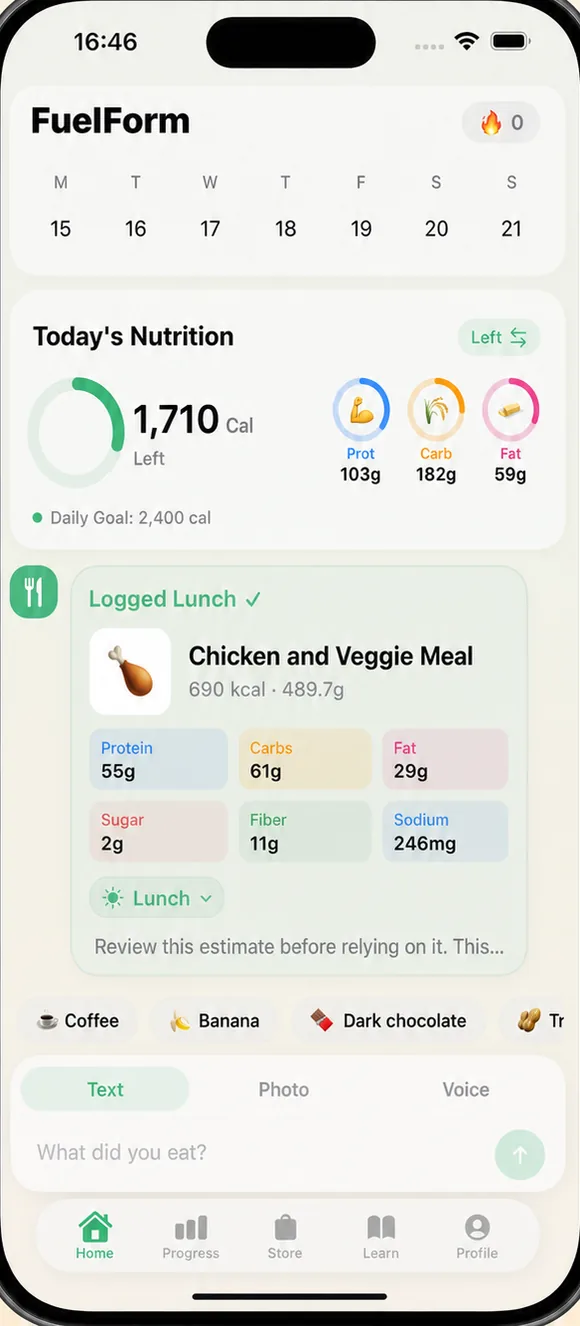
Task: Open the Learn tab
Action: (x=381, y=1236)
